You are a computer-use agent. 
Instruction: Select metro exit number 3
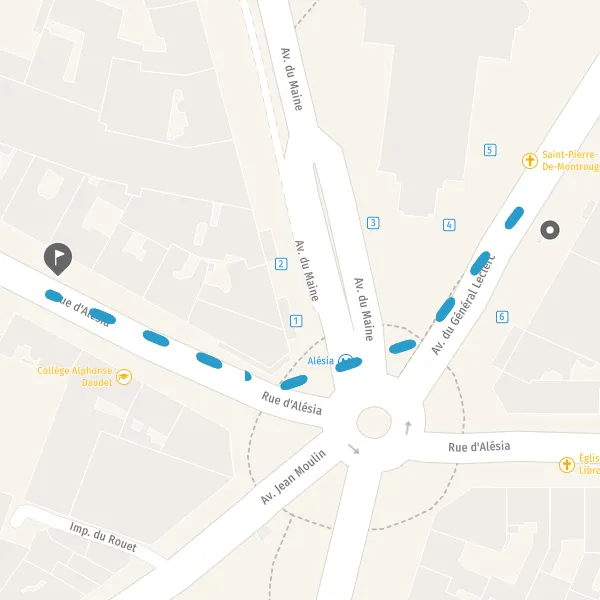coord(373,223)
